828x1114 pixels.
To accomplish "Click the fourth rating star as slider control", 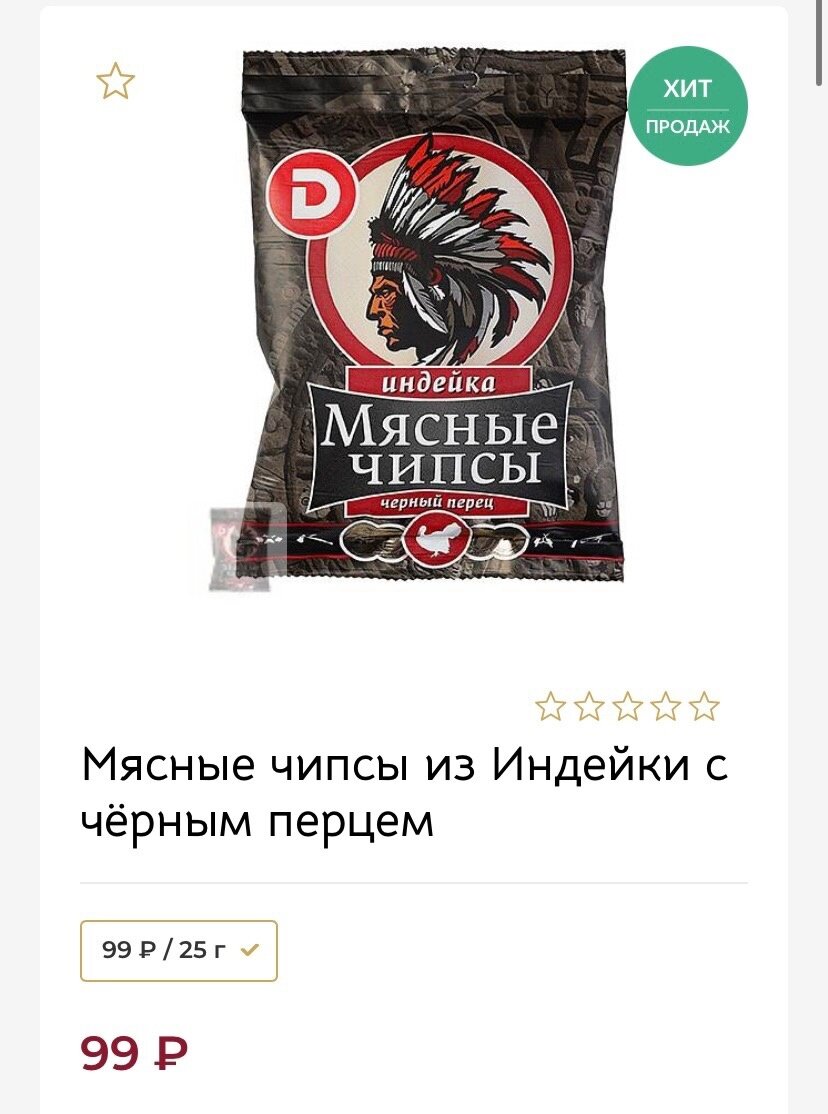I will tap(667, 706).
